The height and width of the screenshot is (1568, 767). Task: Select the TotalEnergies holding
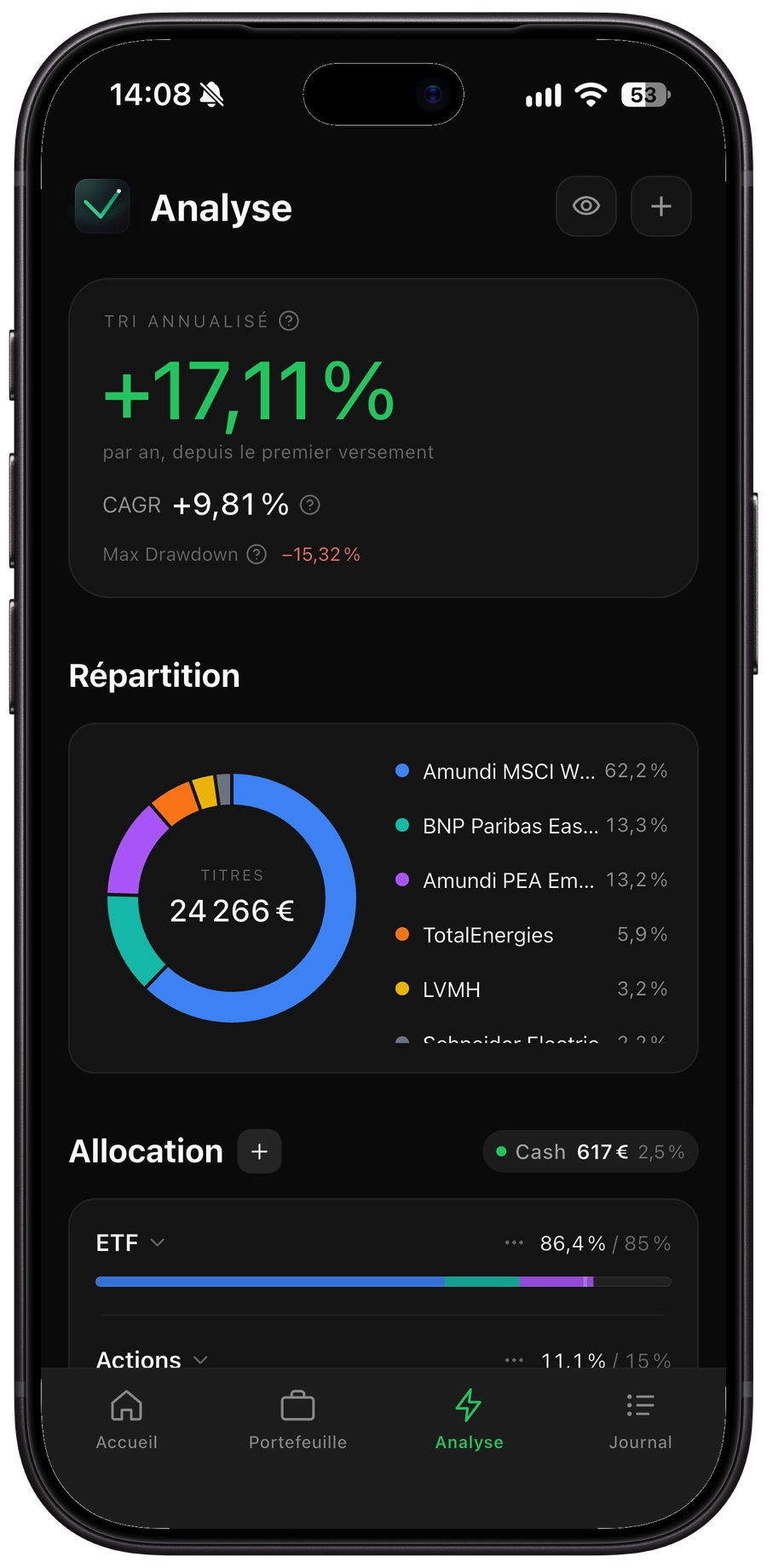pos(532,935)
